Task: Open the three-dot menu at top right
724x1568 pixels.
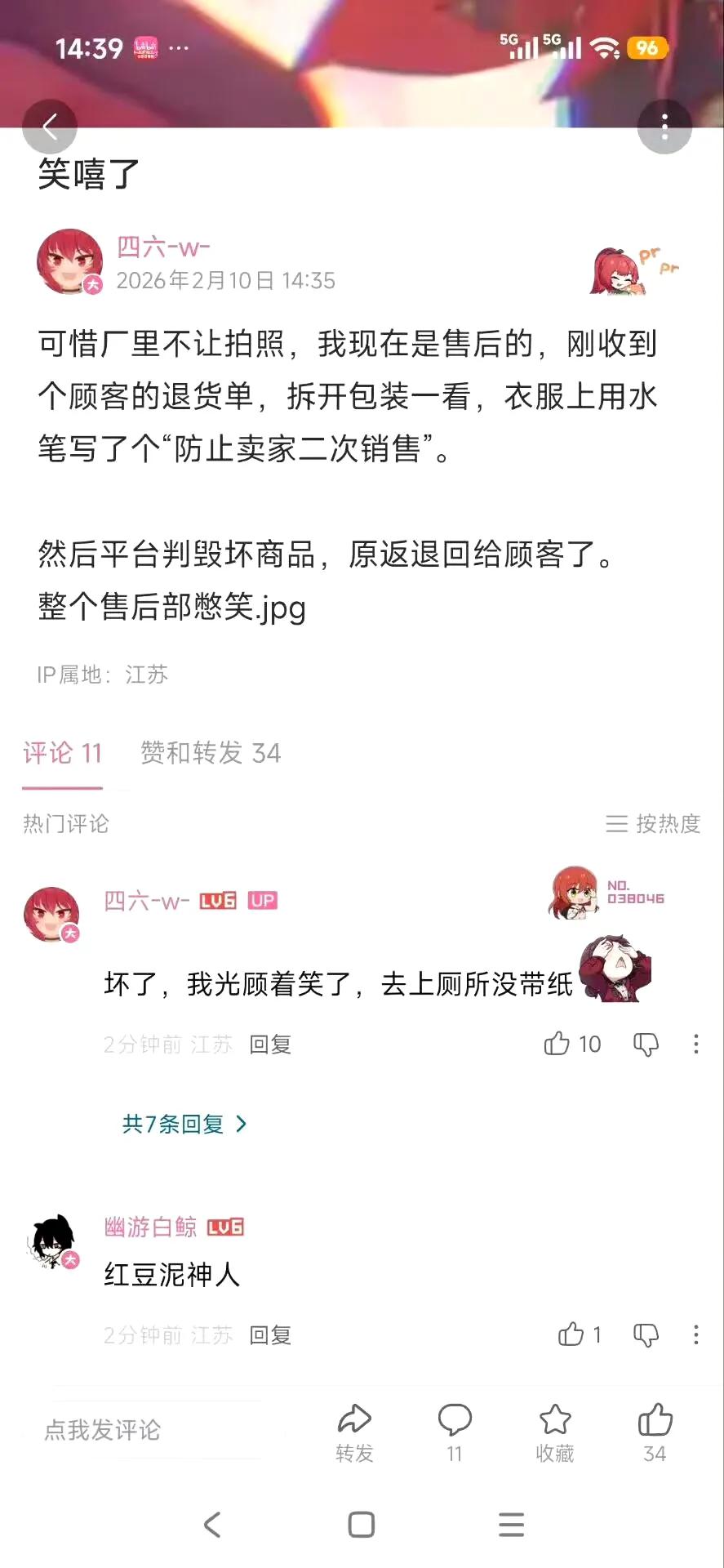Action: click(665, 126)
